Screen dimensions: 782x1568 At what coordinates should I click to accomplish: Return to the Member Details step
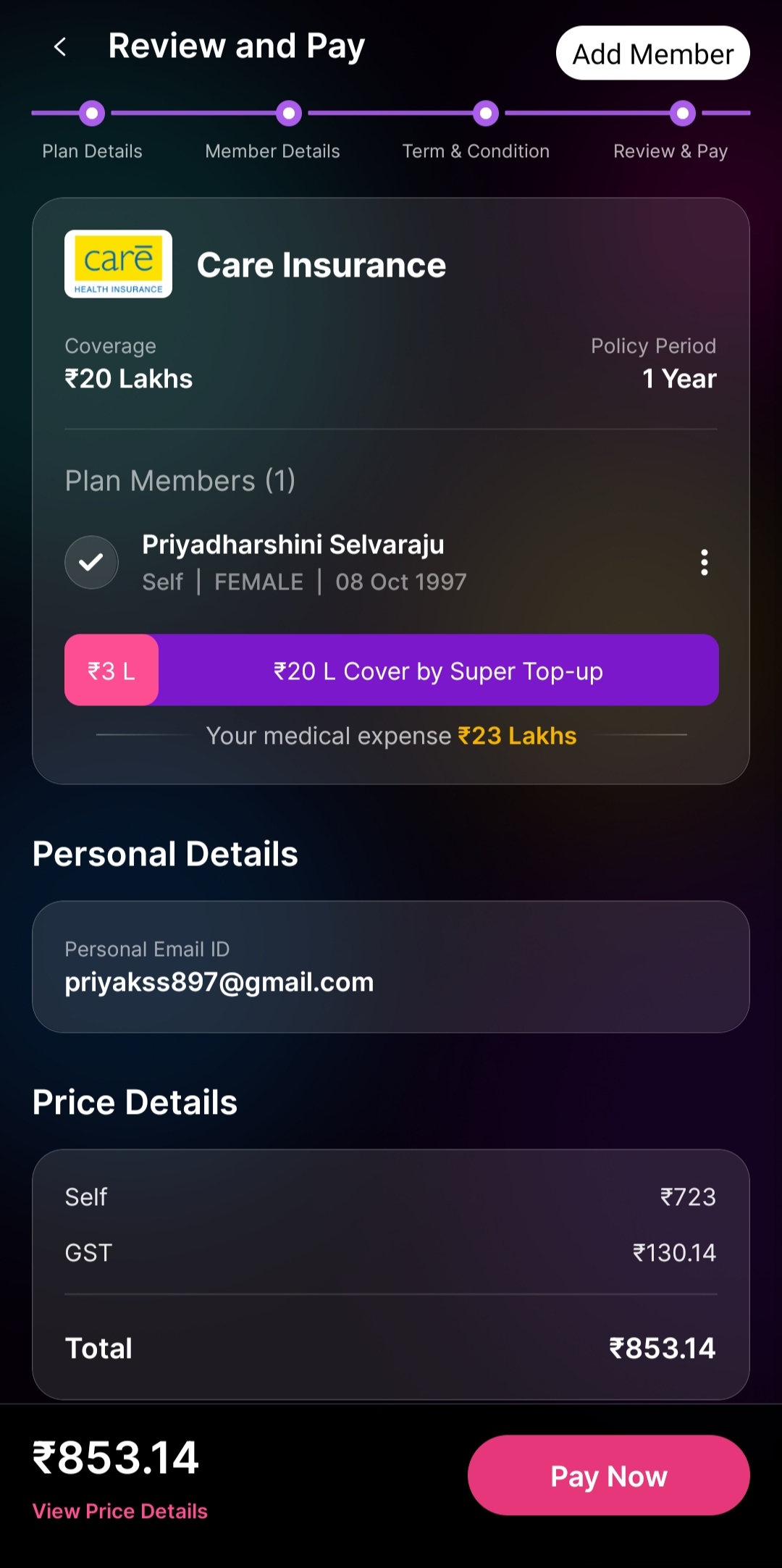pos(288,114)
